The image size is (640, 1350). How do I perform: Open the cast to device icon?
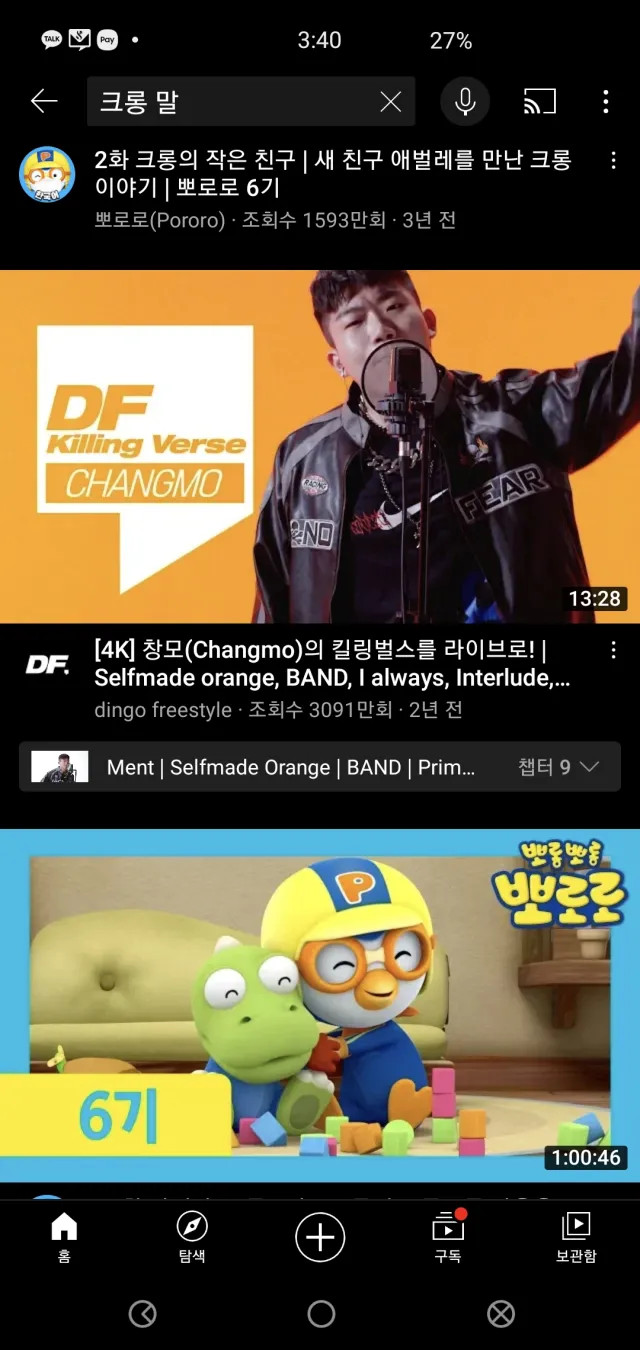point(539,101)
